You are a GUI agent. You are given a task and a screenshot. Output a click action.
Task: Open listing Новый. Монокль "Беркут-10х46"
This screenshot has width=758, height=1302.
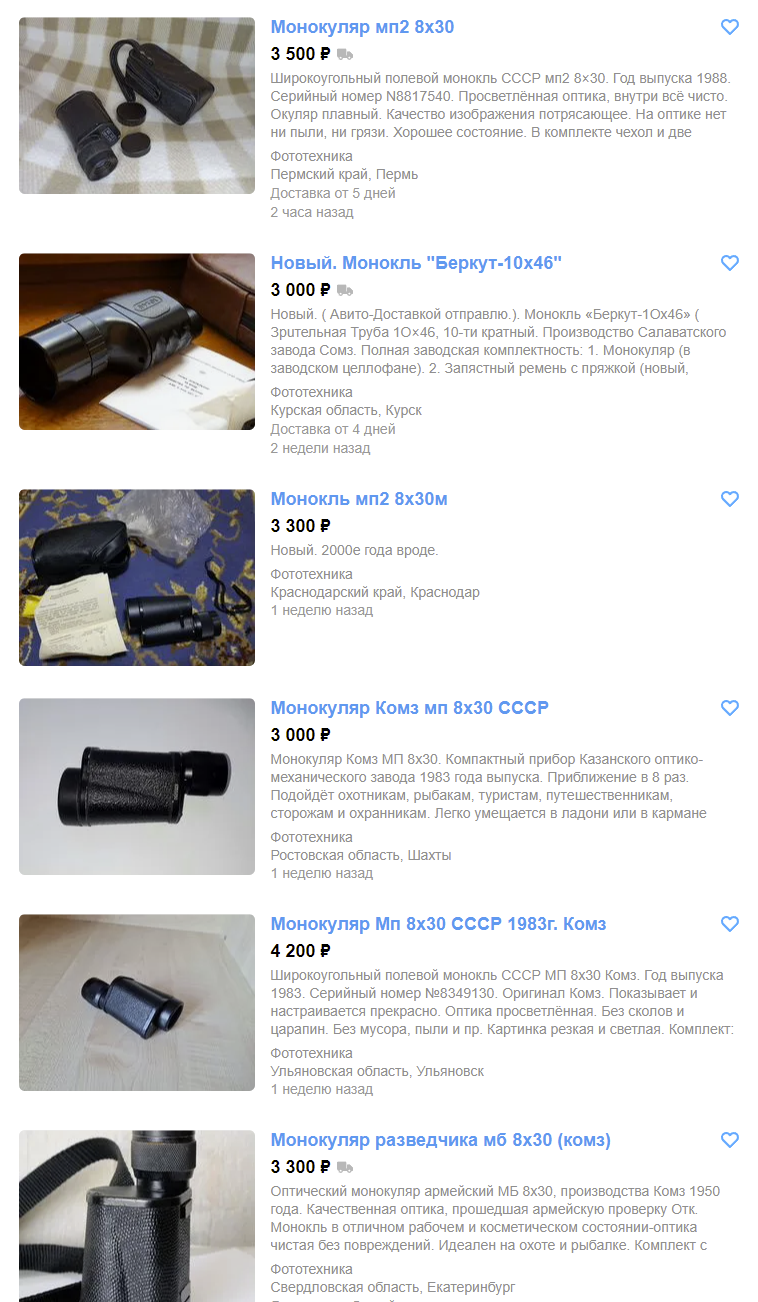pos(416,263)
